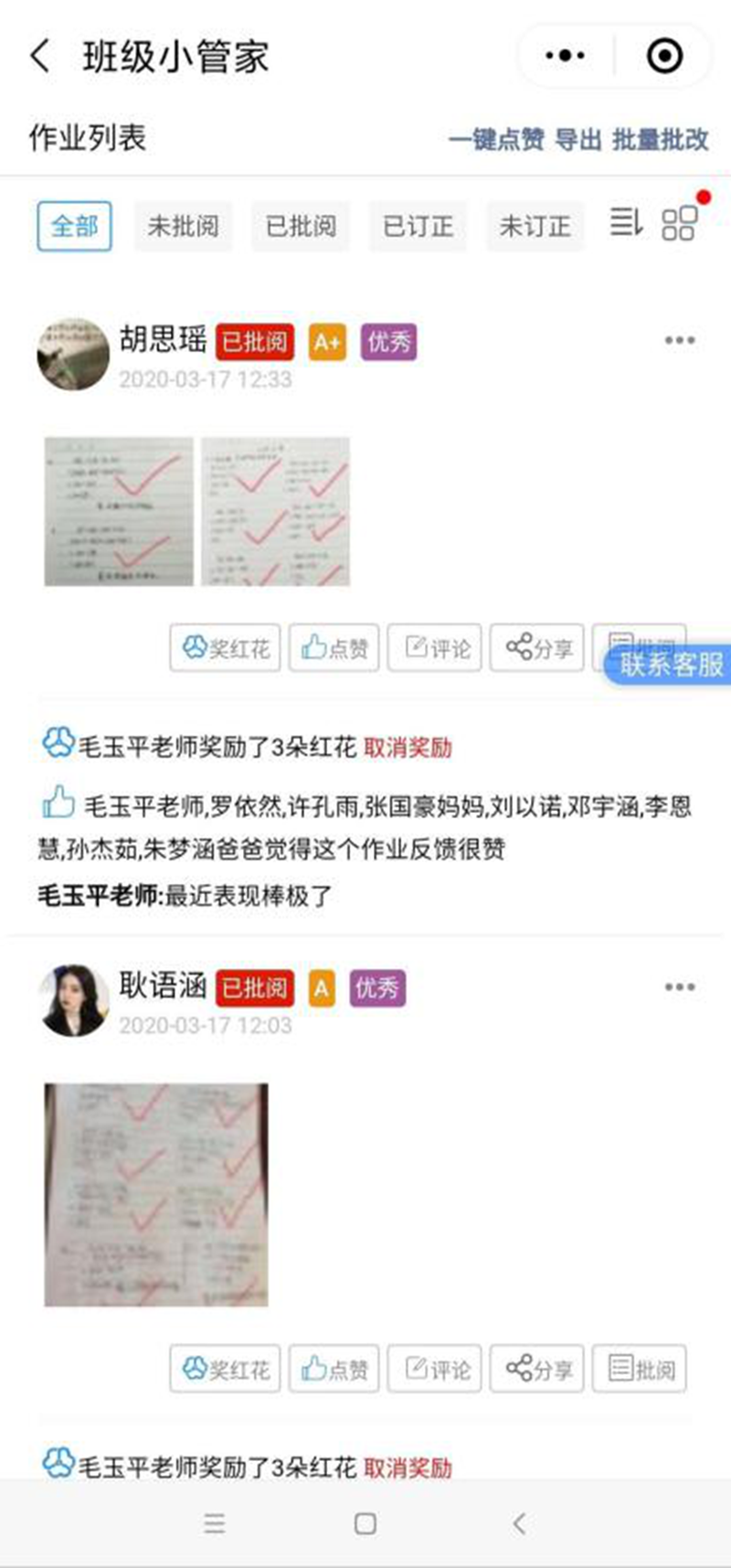Viewport: 731px width, 1568px height.
Task: Show 已订正 homework only
Action: [418, 226]
